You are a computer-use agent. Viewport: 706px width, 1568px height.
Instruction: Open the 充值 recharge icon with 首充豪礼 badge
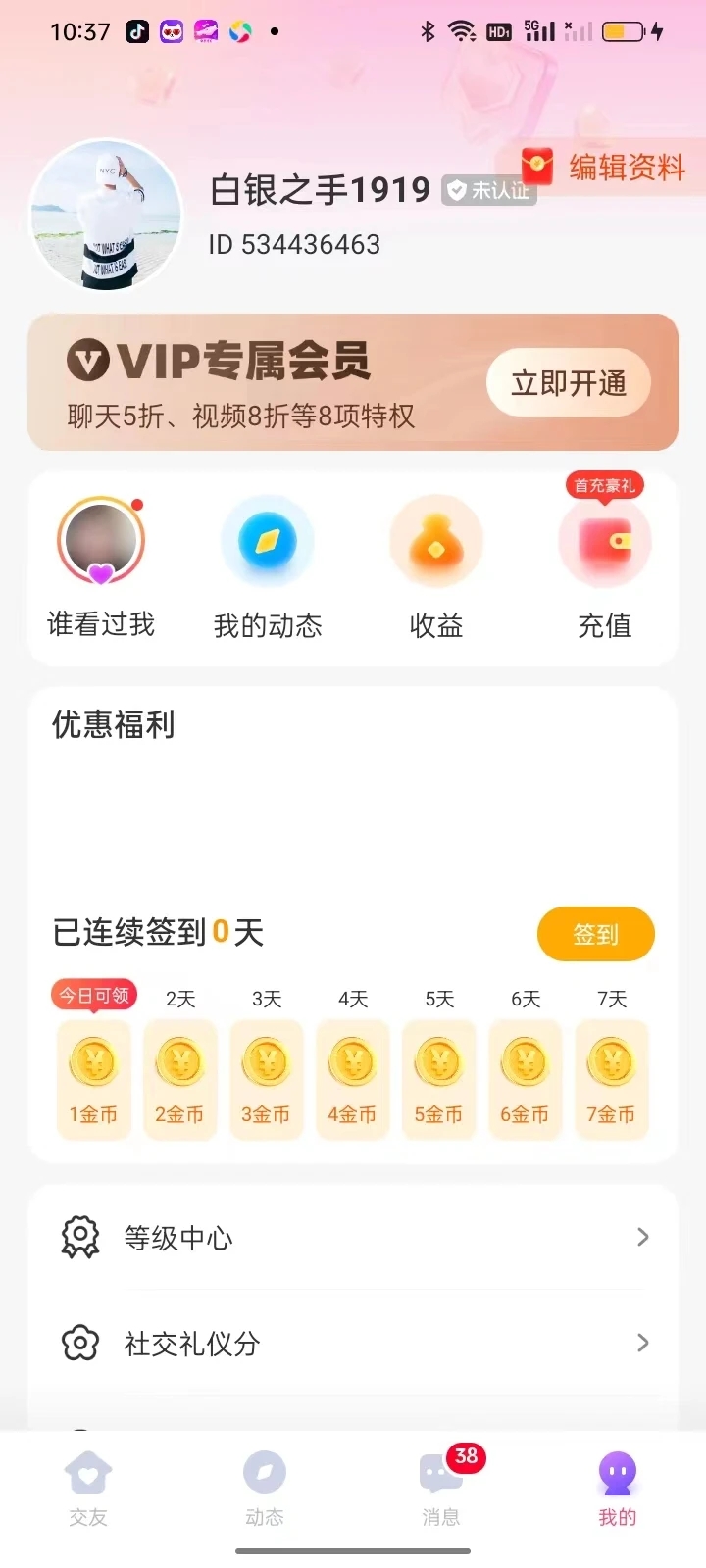coord(605,544)
